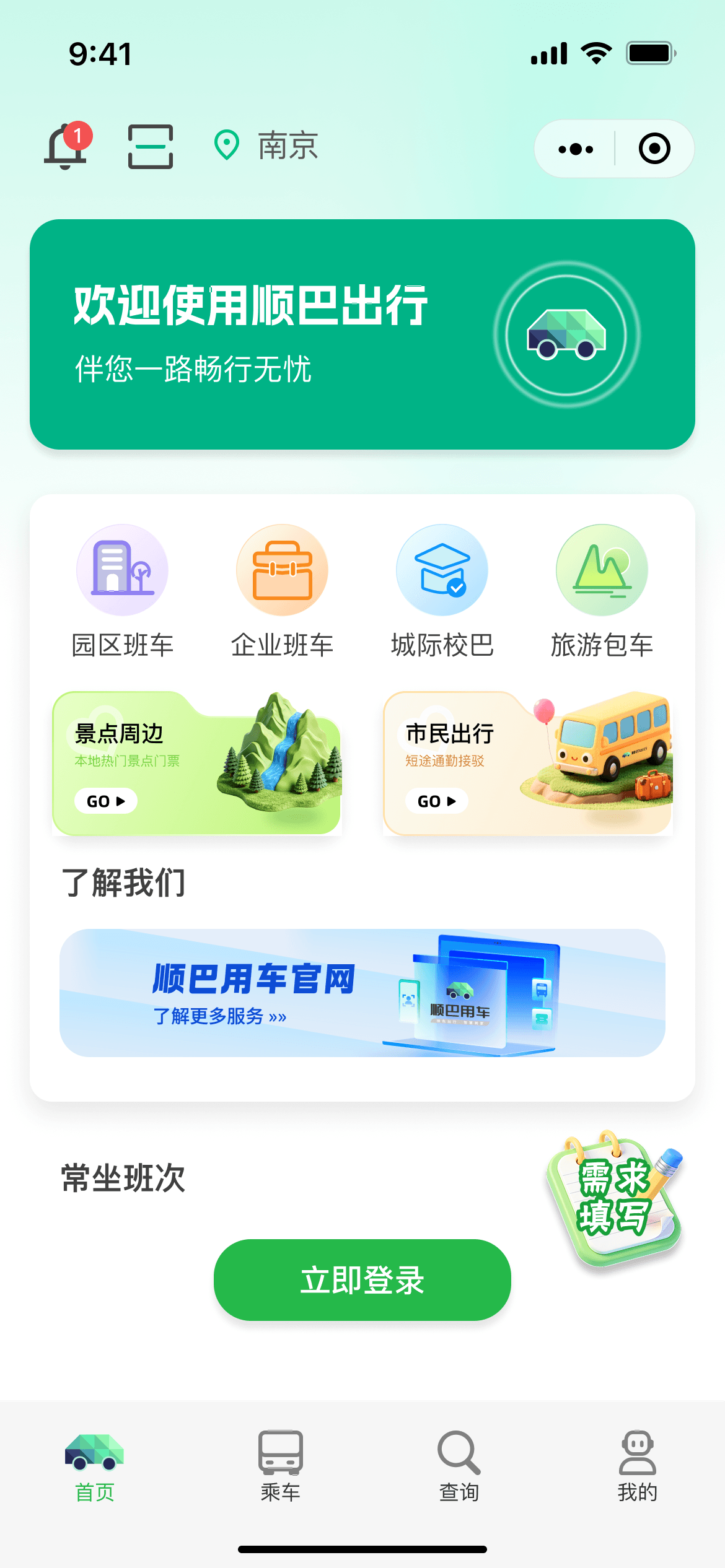The height and width of the screenshot is (1568, 725).
Task: Tap the 立即登录 login button
Action: [362, 1281]
